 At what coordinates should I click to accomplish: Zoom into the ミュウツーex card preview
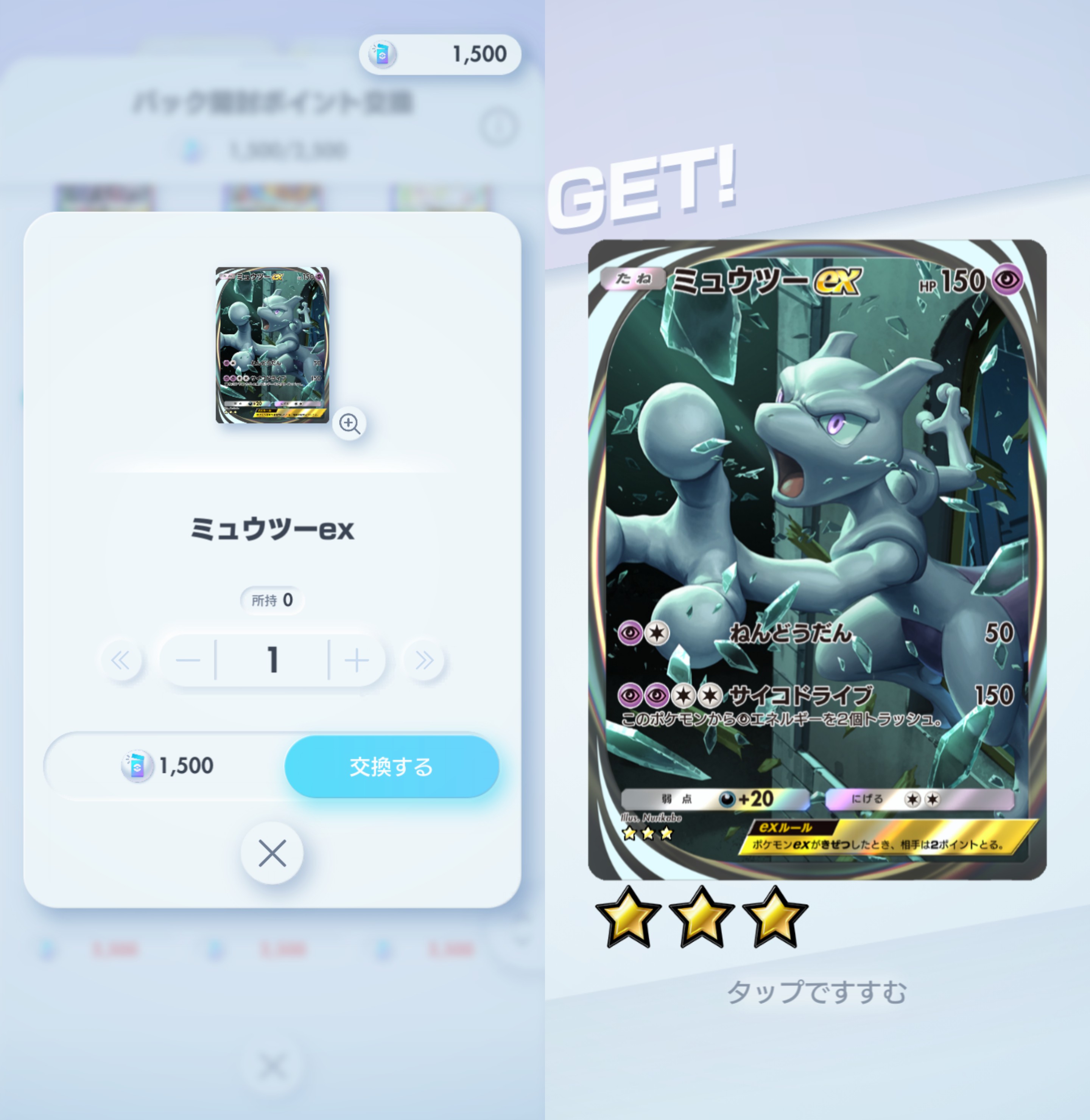point(349,423)
